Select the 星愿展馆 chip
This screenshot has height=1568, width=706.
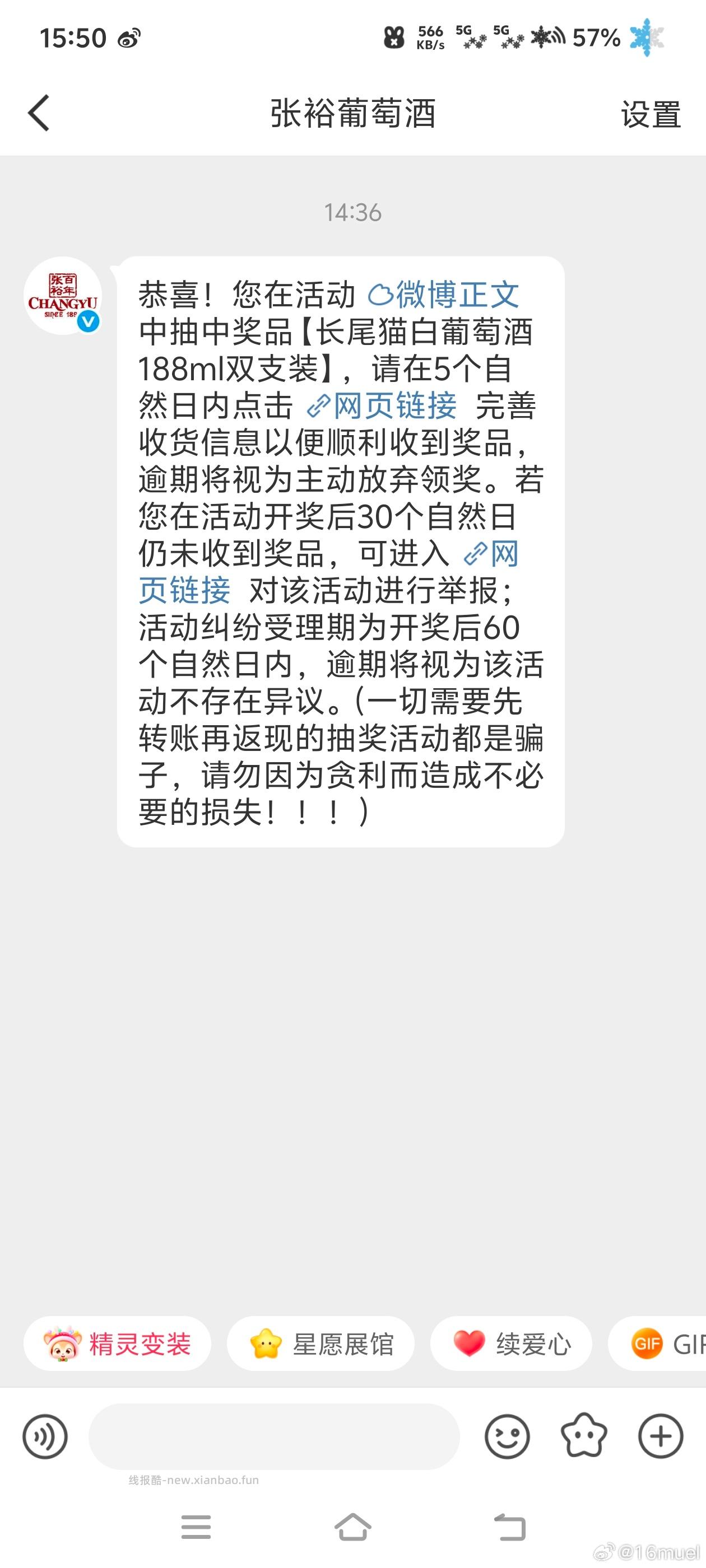(321, 1343)
